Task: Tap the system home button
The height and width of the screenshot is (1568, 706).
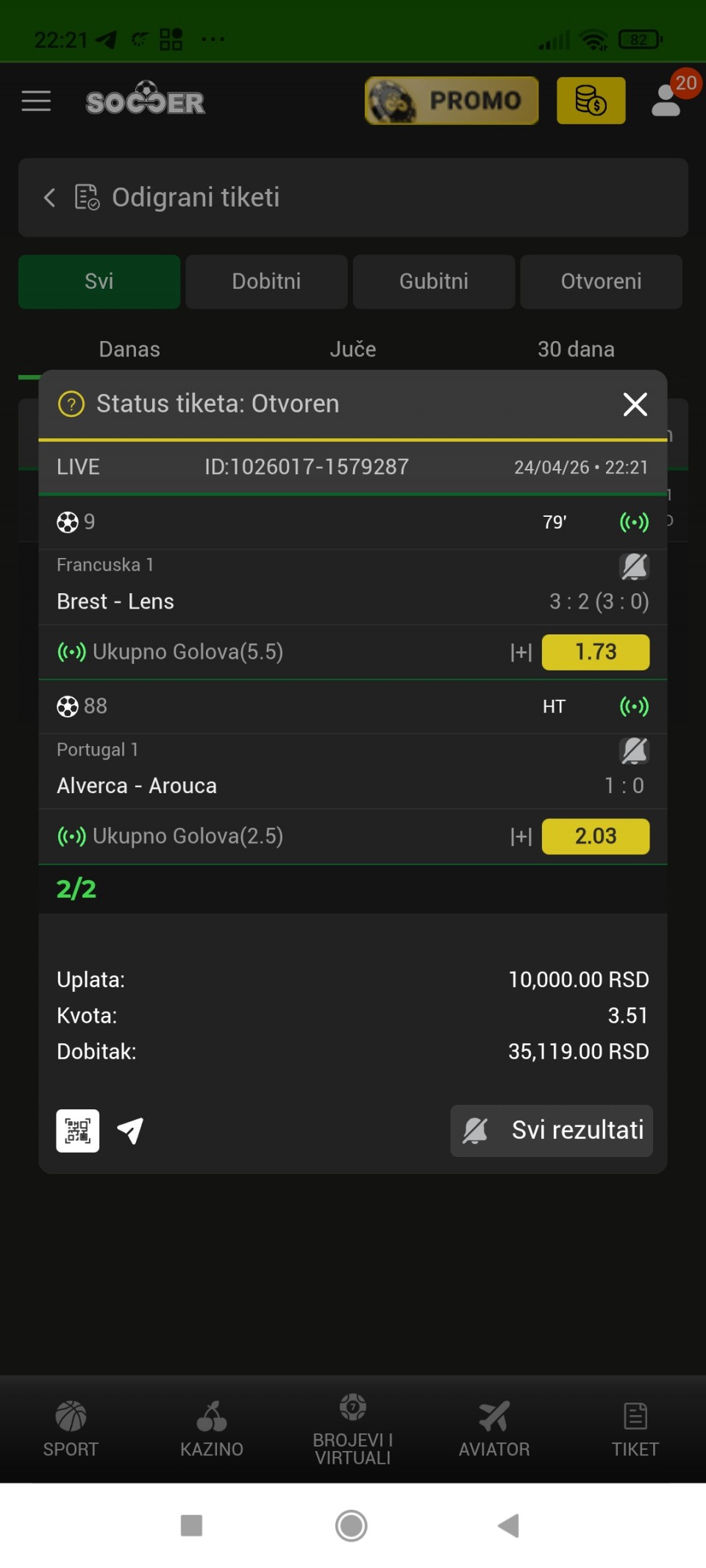Action: tap(352, 1525)
